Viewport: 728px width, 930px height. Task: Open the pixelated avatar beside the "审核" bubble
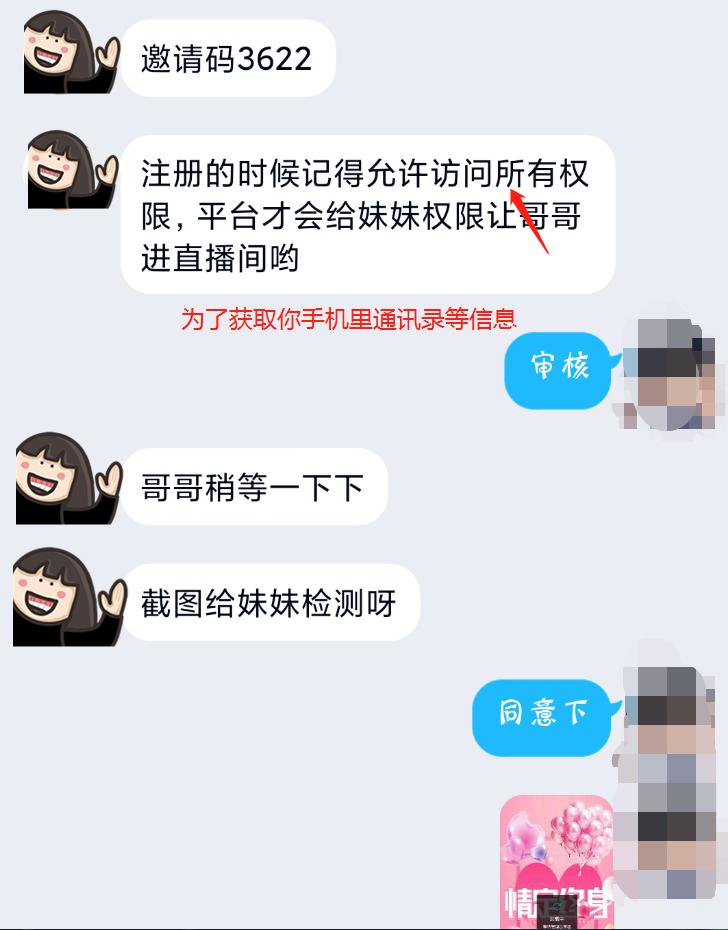tap(665, 375)
